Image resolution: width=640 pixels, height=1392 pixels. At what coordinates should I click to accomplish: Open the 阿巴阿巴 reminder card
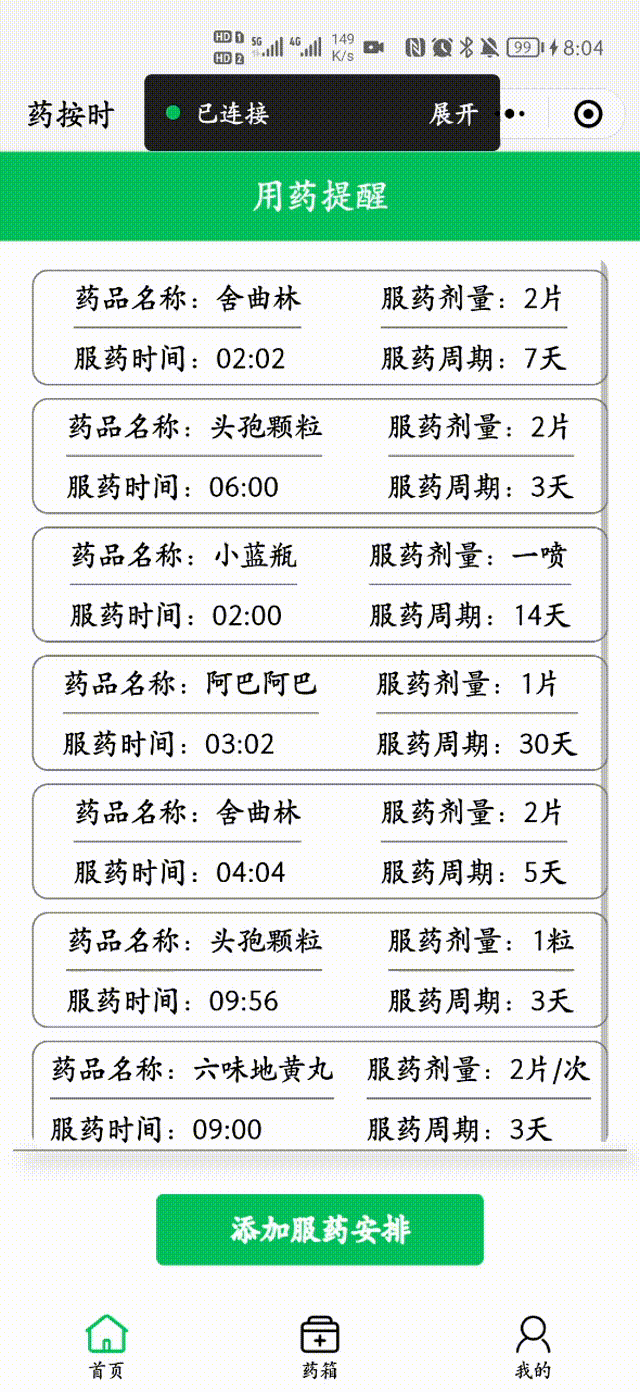[x=319, y=713]
